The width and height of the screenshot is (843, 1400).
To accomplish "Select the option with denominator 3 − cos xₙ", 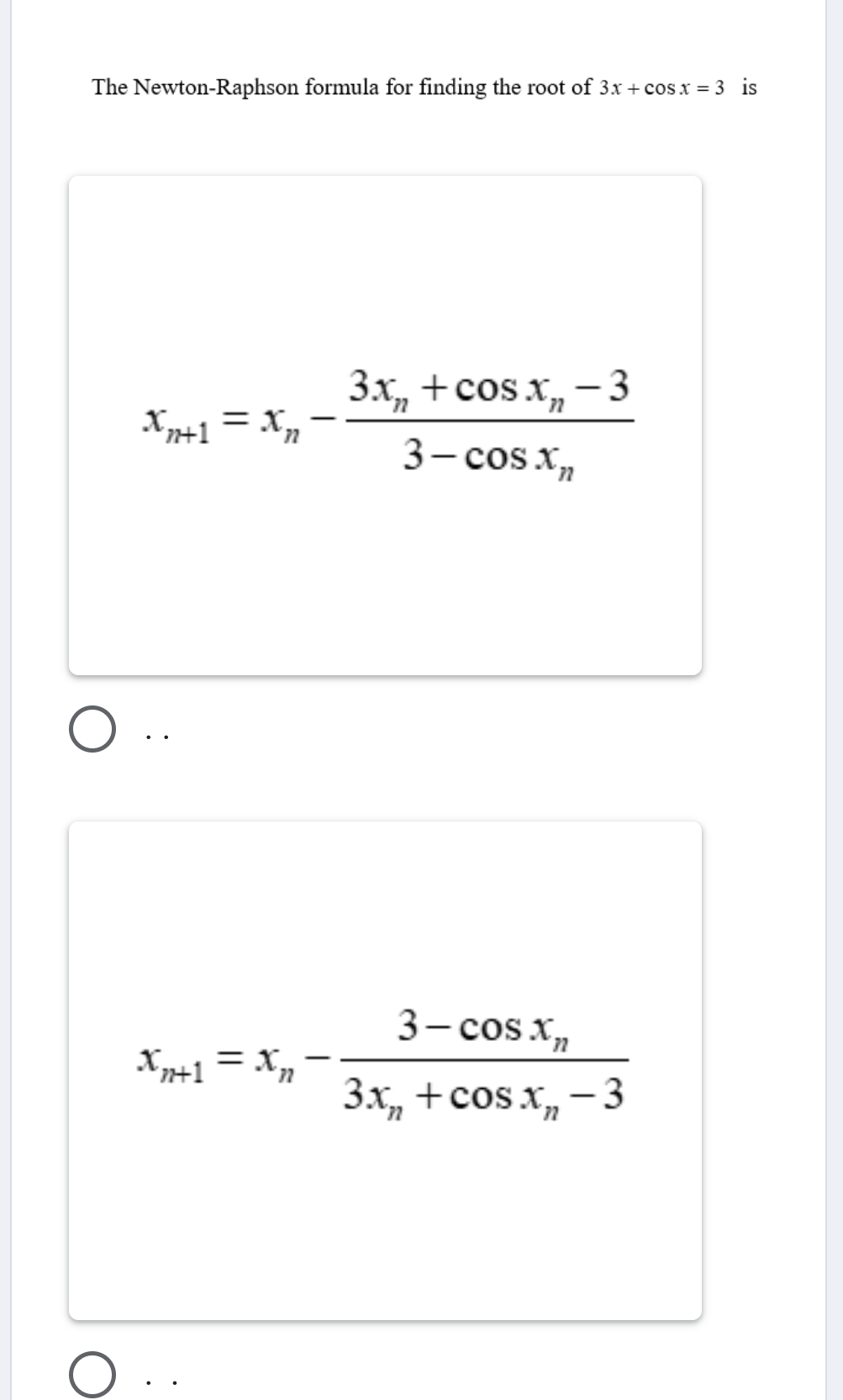I will [92, 729].
